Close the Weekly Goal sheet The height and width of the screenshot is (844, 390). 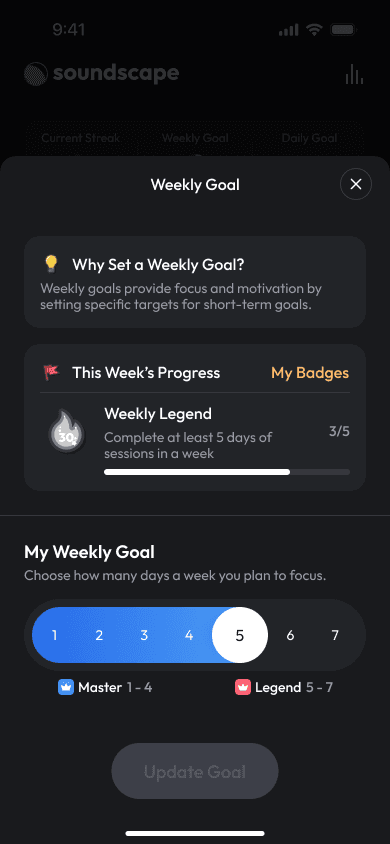pyautogui.click(x=356, y=185)
